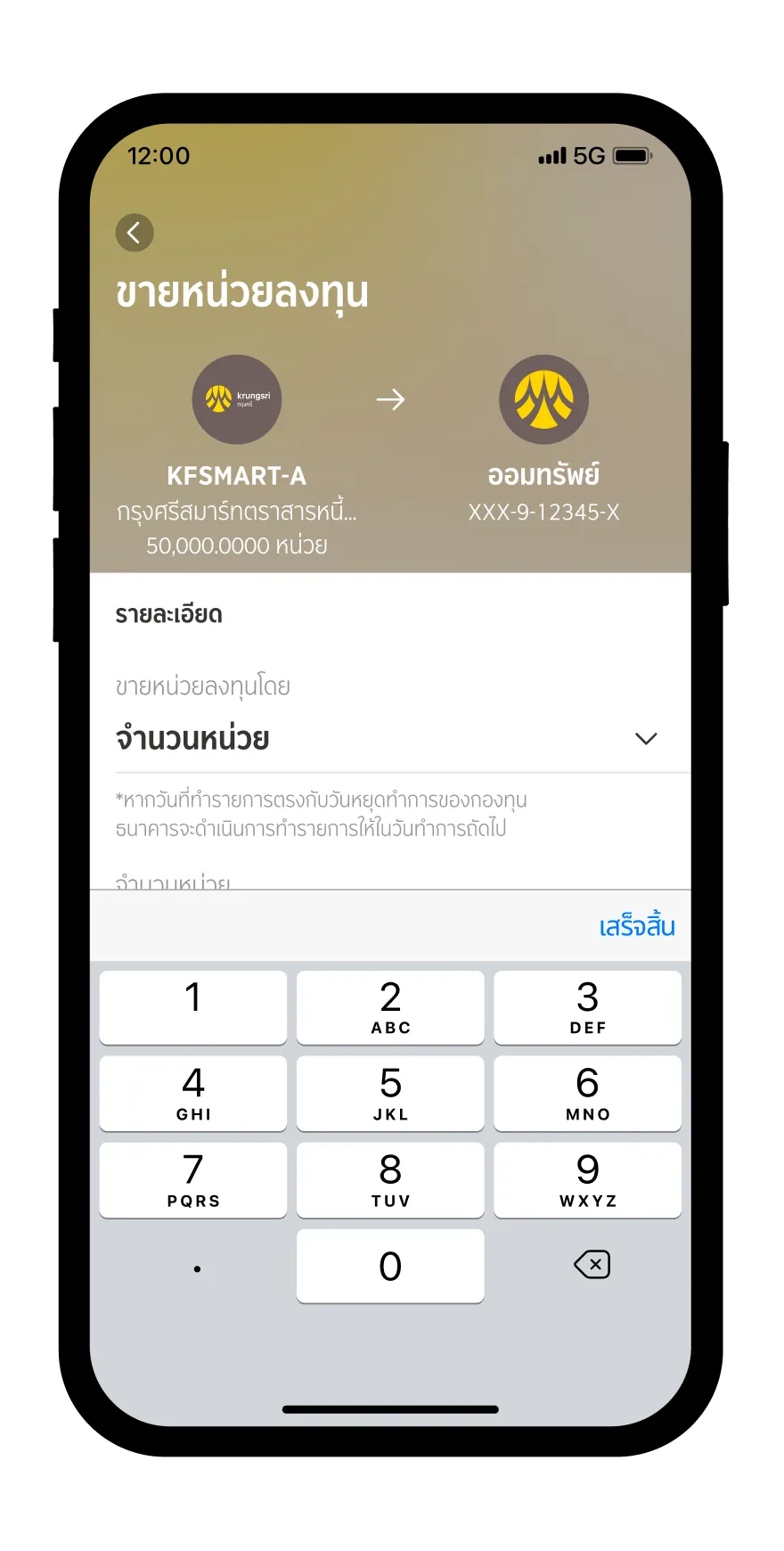
Task: Delete the last digit with backspace
Action: 592,1265
